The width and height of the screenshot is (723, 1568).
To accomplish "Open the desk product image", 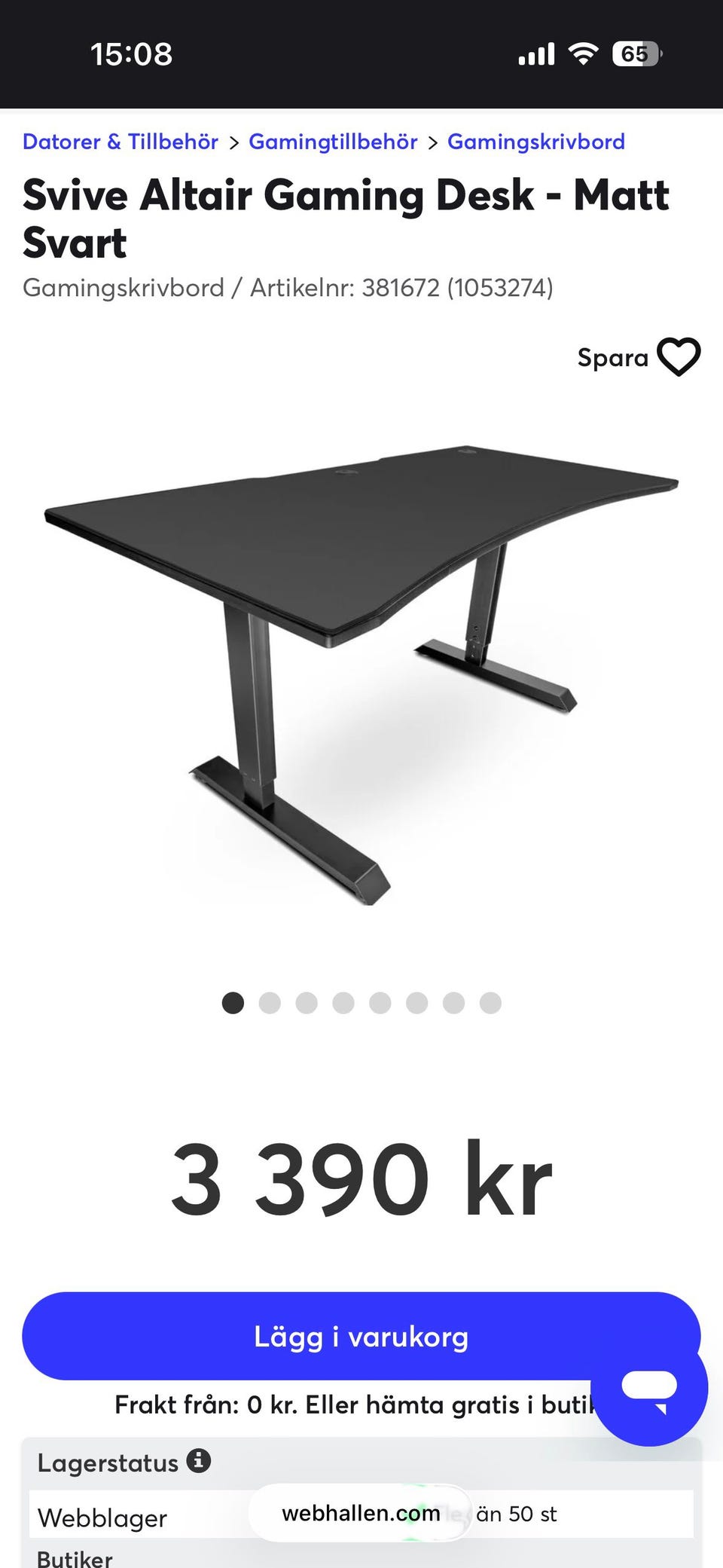I will (x=361, y=674).
